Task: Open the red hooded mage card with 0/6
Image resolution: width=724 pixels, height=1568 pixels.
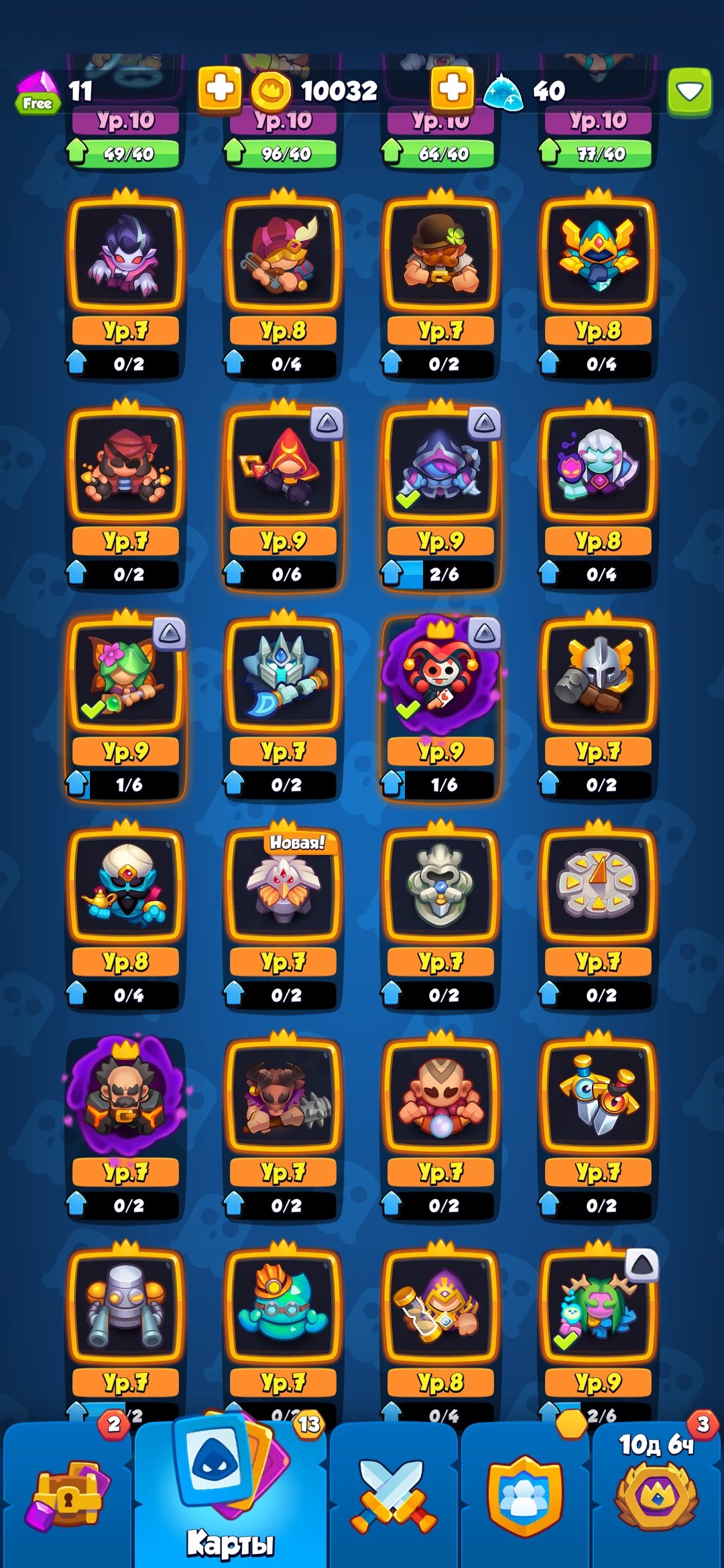Action: (x=283, y=495)
